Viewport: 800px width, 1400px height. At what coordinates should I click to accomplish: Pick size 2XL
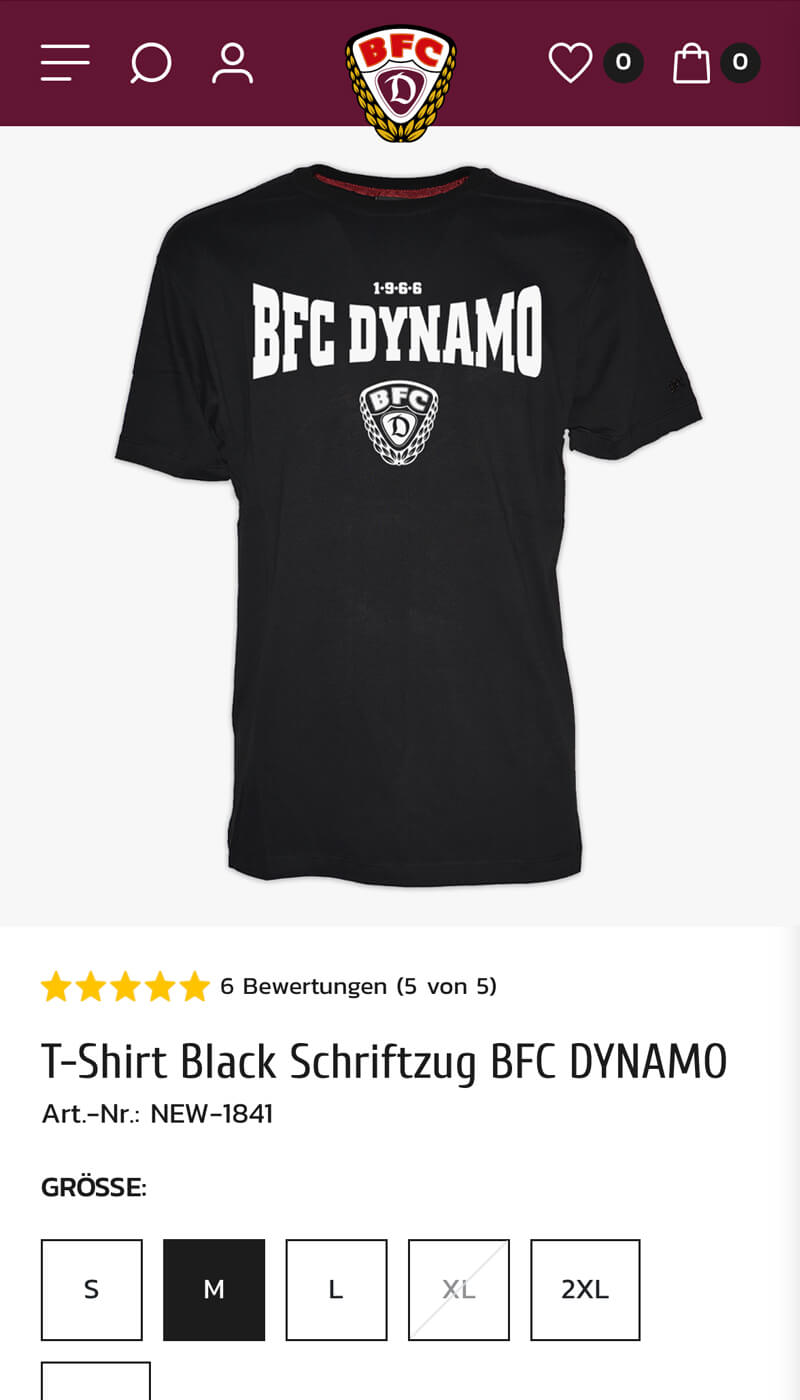coord(585,1289)
